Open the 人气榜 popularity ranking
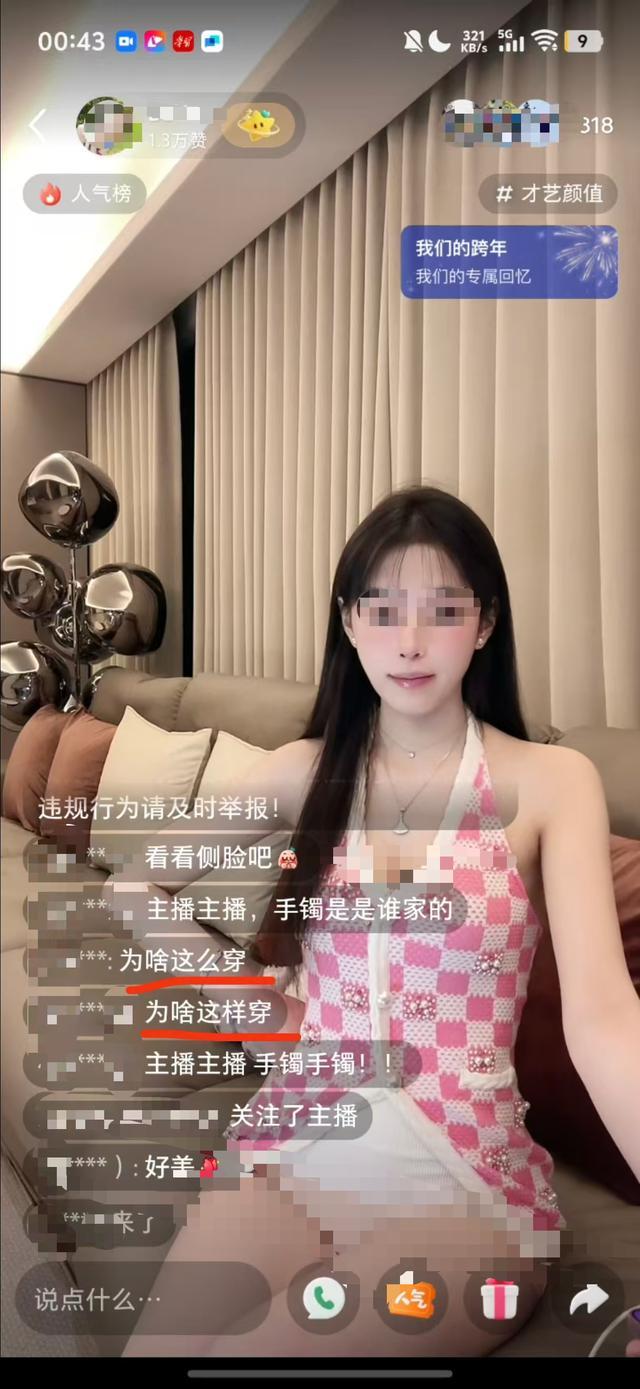Viewport: 640px width, 1389px height. click(x=85, y=193)
